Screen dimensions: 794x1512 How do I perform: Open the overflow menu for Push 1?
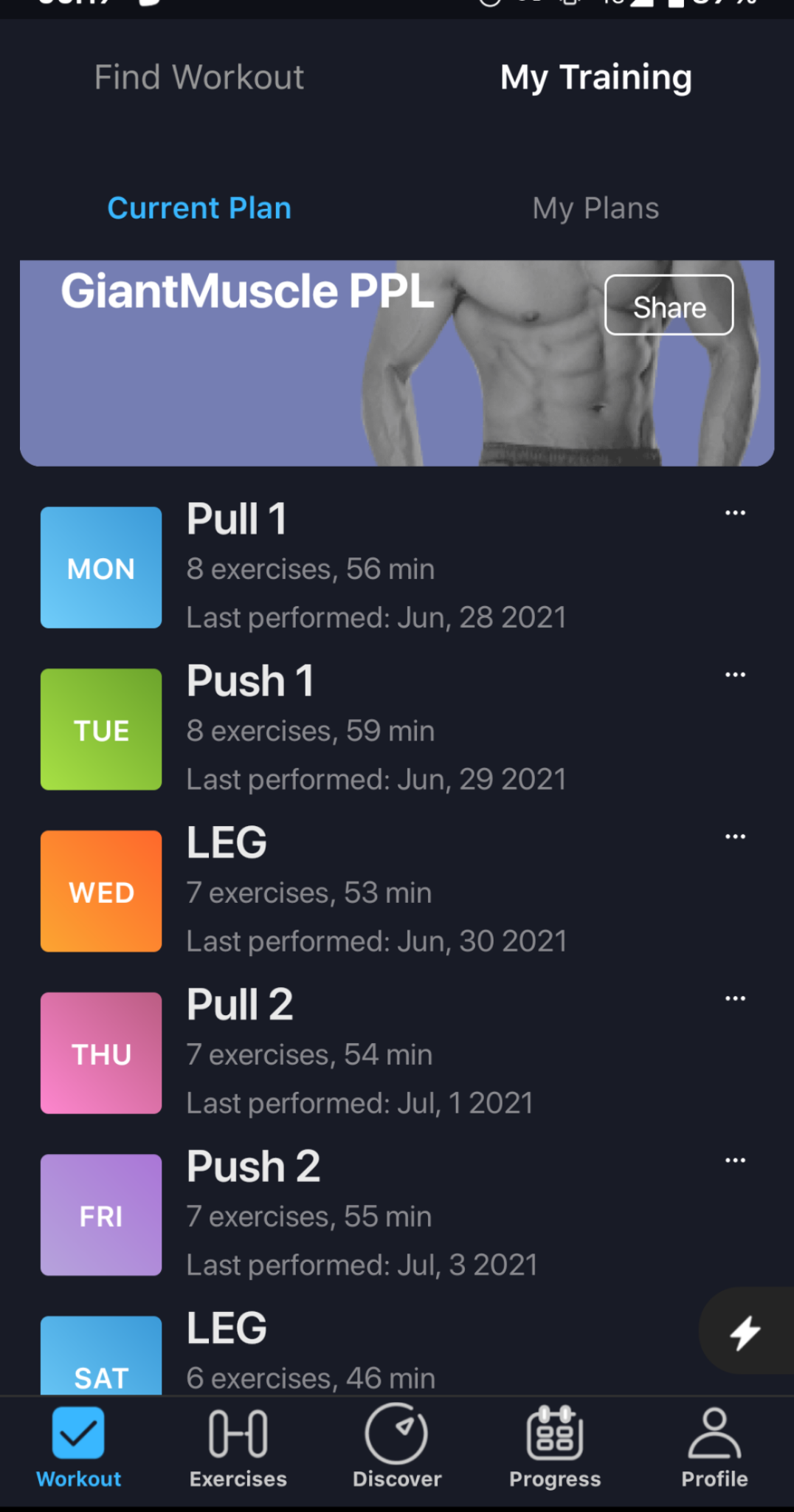coord(735,675)
